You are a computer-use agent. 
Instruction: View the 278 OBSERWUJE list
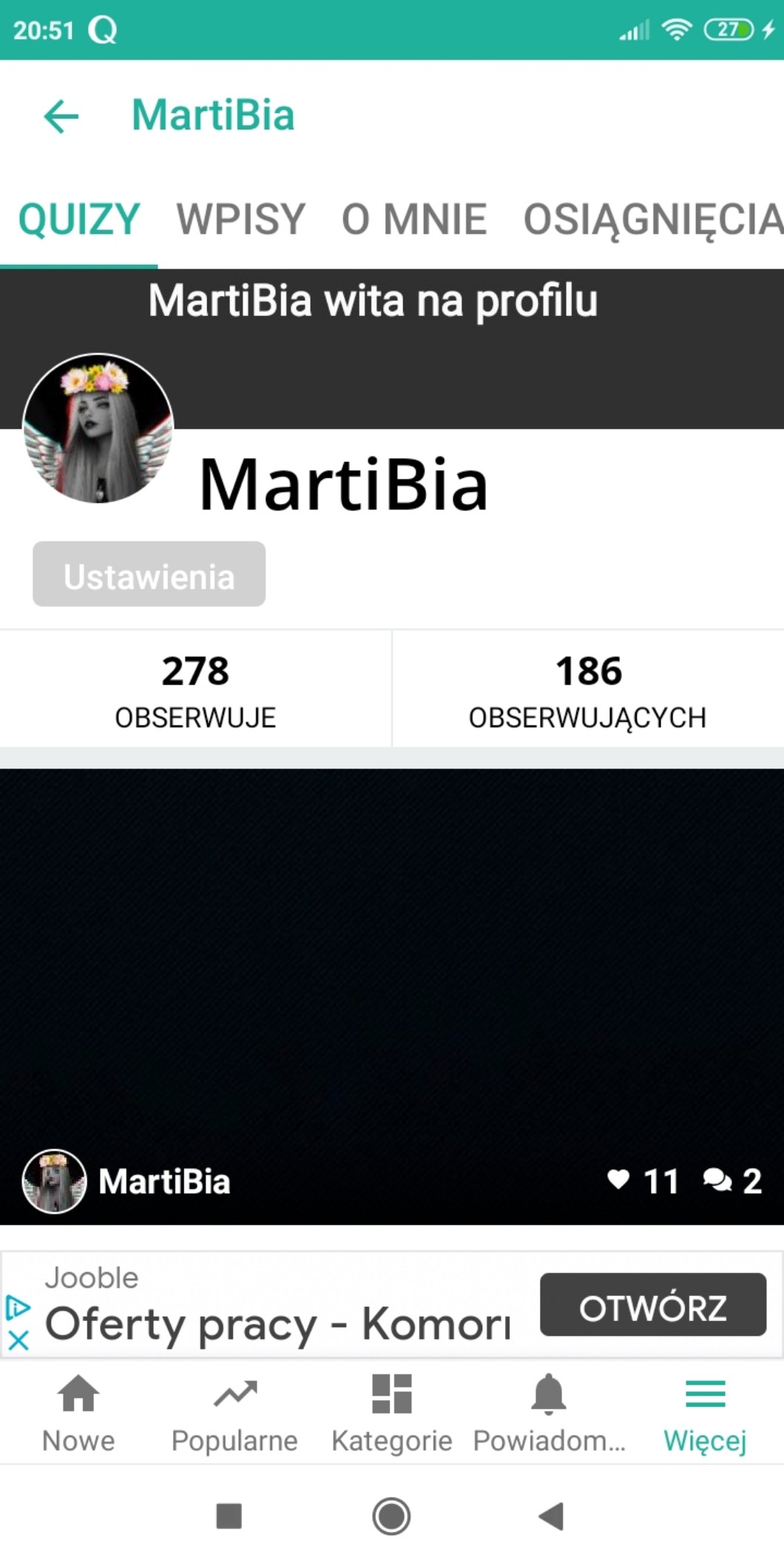[195, 689]
